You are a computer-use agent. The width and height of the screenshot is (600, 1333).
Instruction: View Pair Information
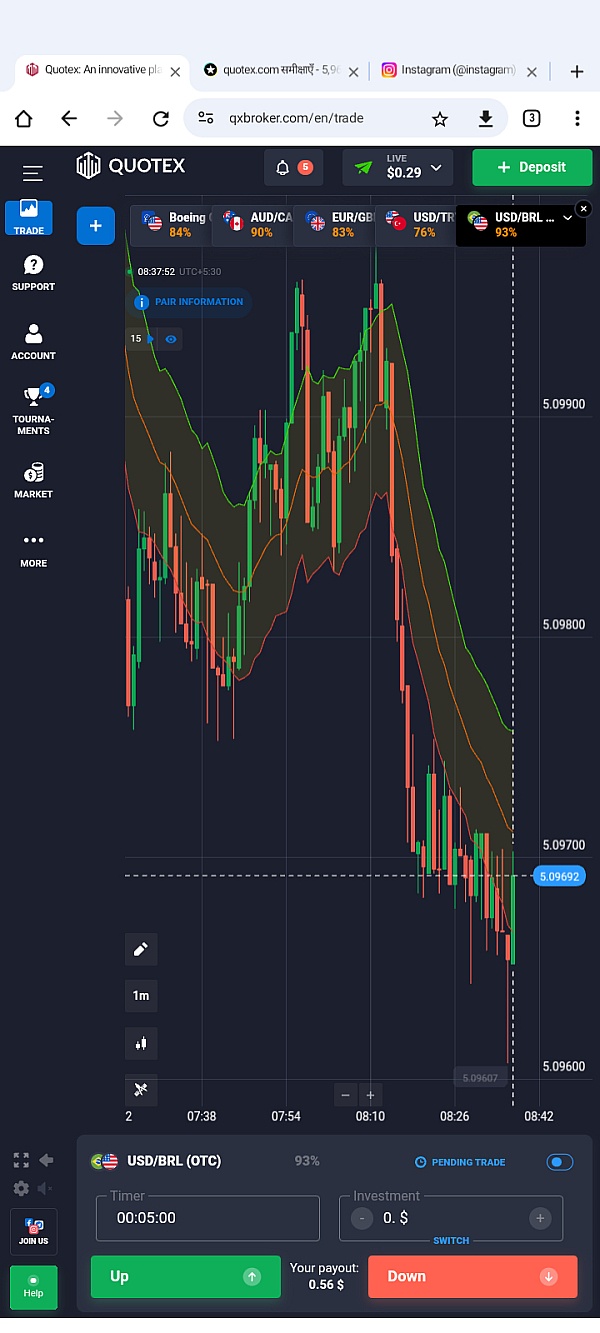pyautogui.click(x=189, y=302)
